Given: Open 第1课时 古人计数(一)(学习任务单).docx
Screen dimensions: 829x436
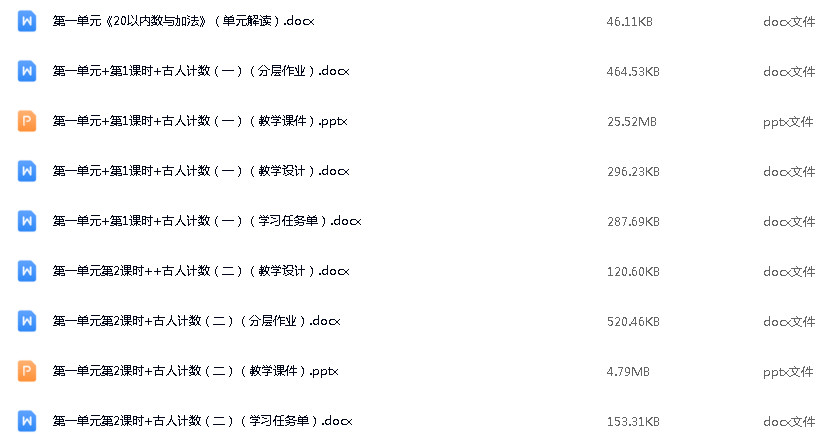Looking at the screenshot, I should click(x=206, y=221).
